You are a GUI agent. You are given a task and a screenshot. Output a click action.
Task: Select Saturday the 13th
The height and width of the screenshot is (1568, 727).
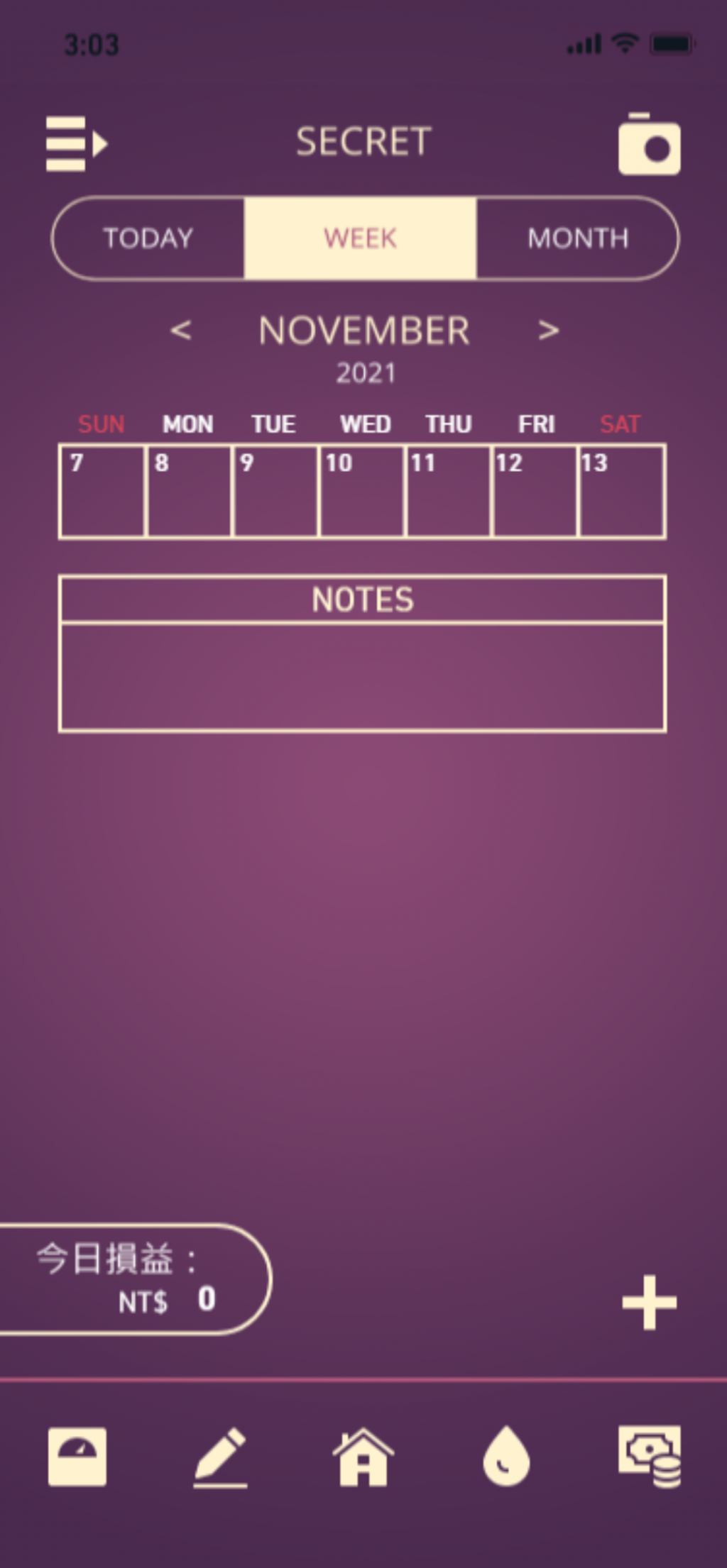click(621, 491)
